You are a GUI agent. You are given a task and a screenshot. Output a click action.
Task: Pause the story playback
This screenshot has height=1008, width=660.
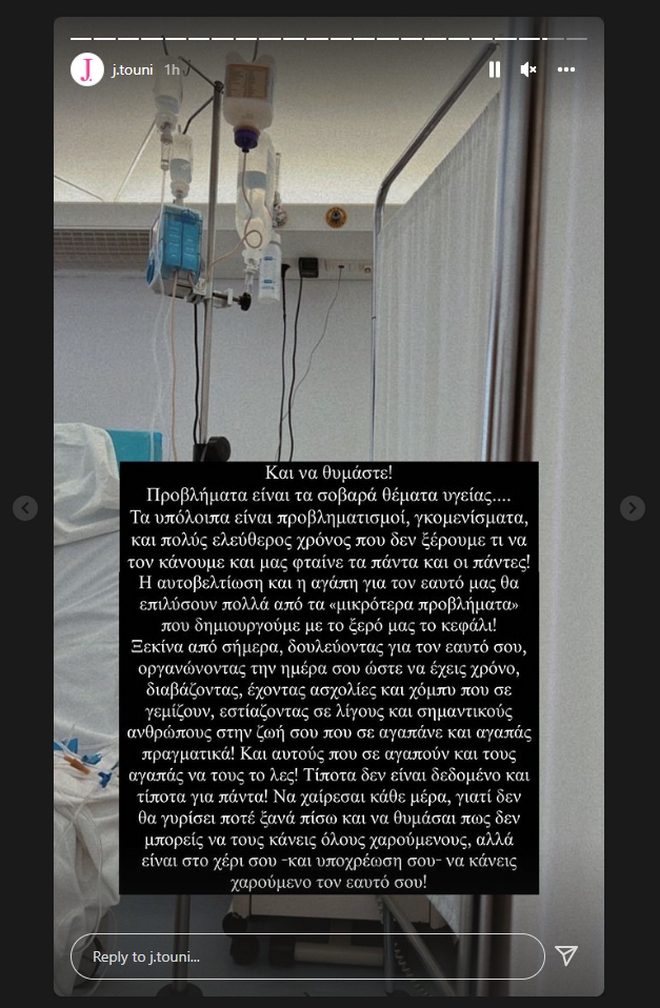tap(494, 69)
